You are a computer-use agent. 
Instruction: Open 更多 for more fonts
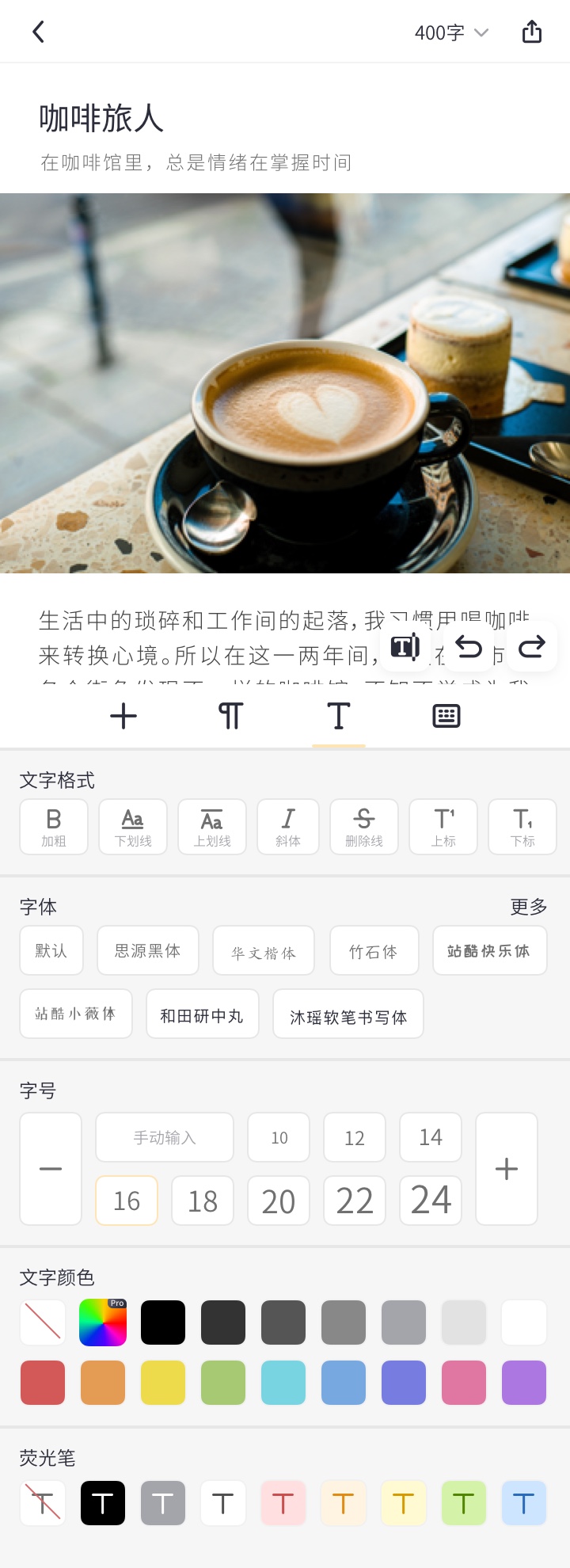point(529,907)
